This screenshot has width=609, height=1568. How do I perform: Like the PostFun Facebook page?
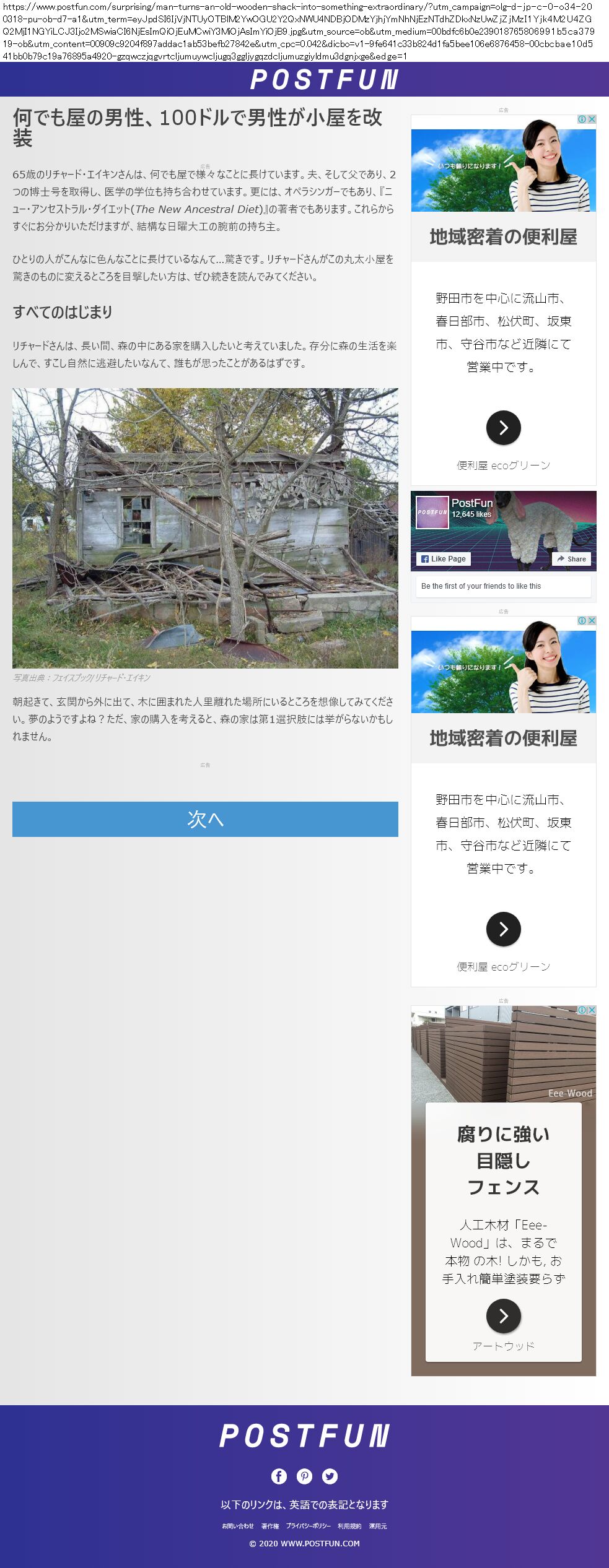pos(444,558)
